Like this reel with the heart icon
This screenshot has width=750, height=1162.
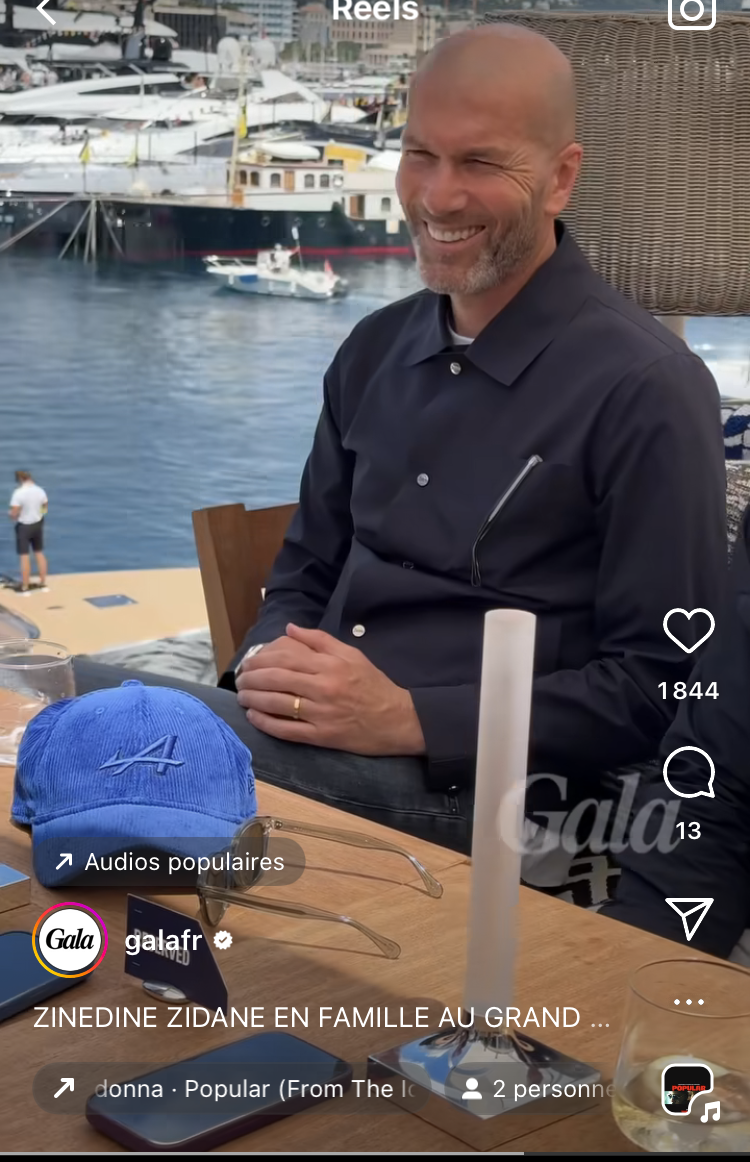[x=688, y=631]
